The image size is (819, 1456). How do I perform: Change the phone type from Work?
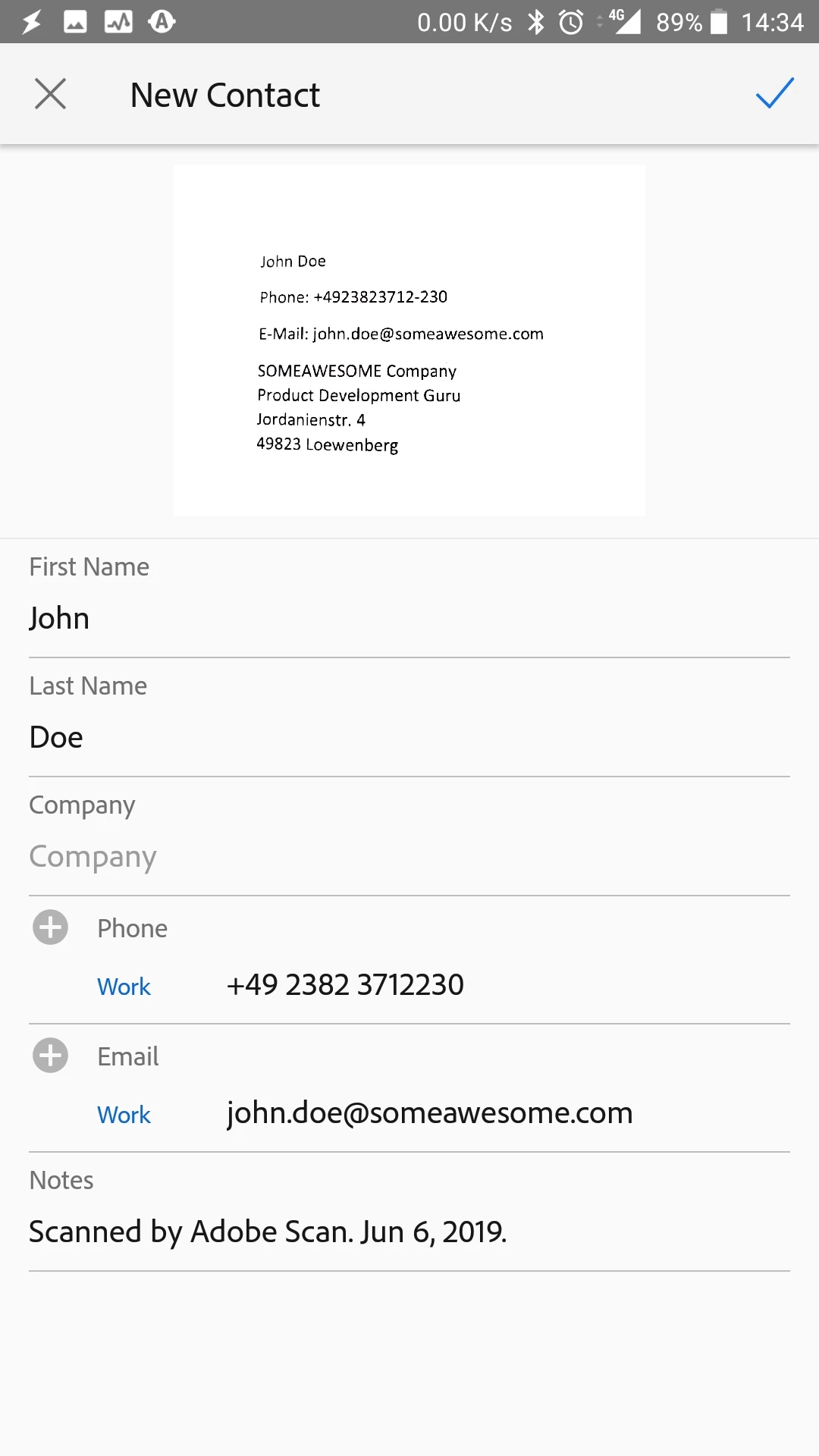[x=124, y=987]
